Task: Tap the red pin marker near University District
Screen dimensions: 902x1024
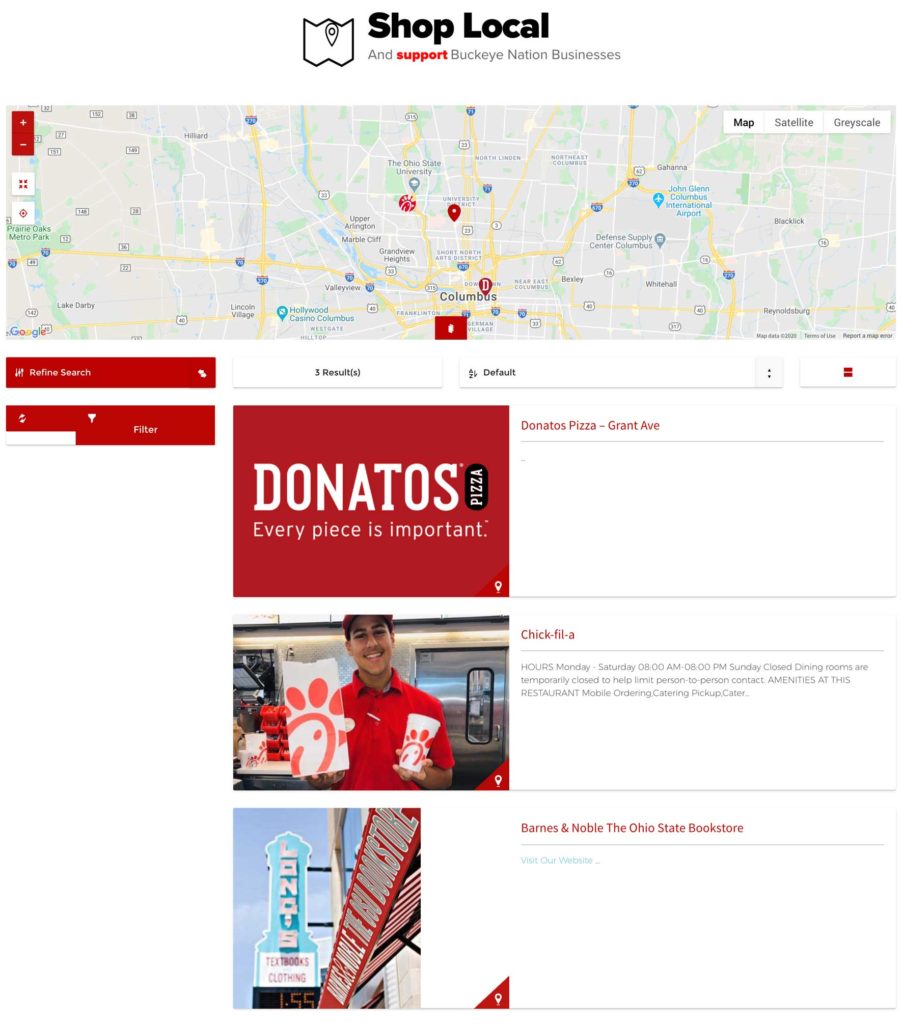Action: pyautogui.click(x=454, y=211)
